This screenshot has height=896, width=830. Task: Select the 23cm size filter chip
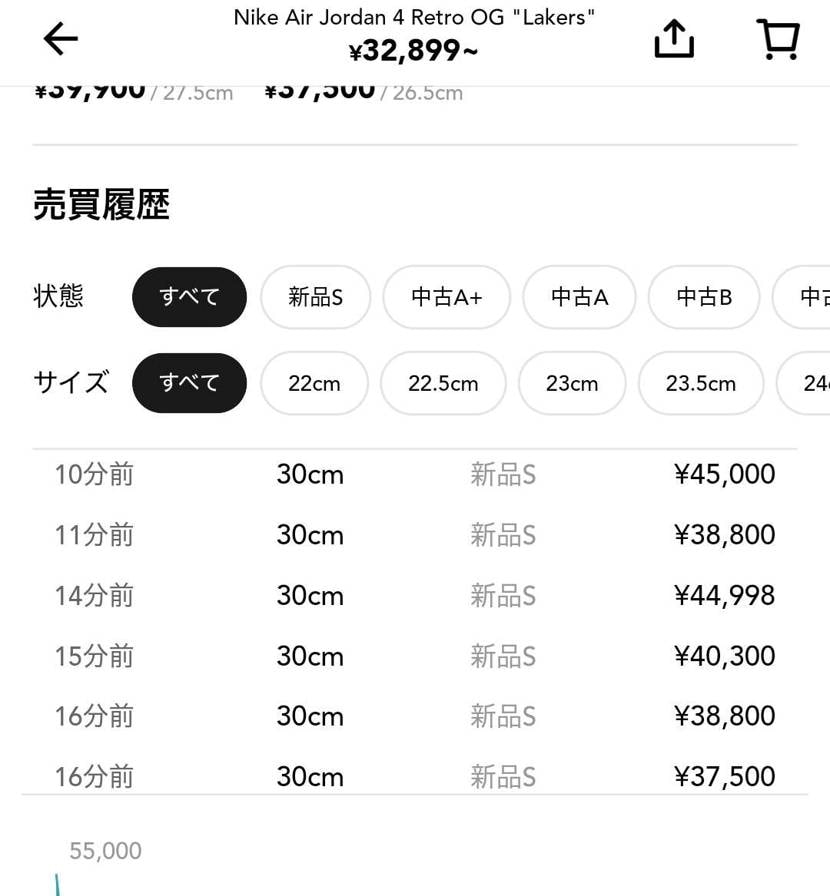(x=572, y=383)
